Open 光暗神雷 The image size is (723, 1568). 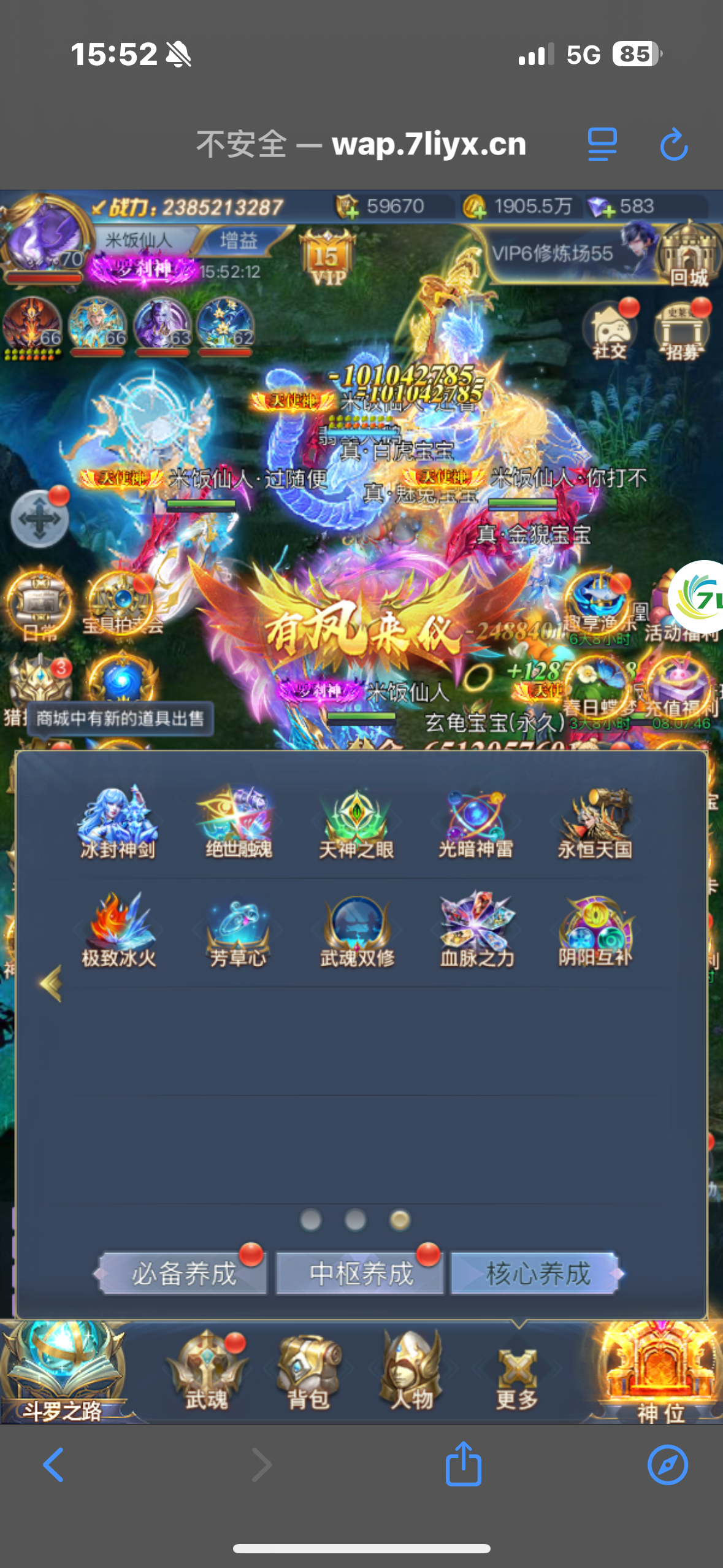point(475,822)
